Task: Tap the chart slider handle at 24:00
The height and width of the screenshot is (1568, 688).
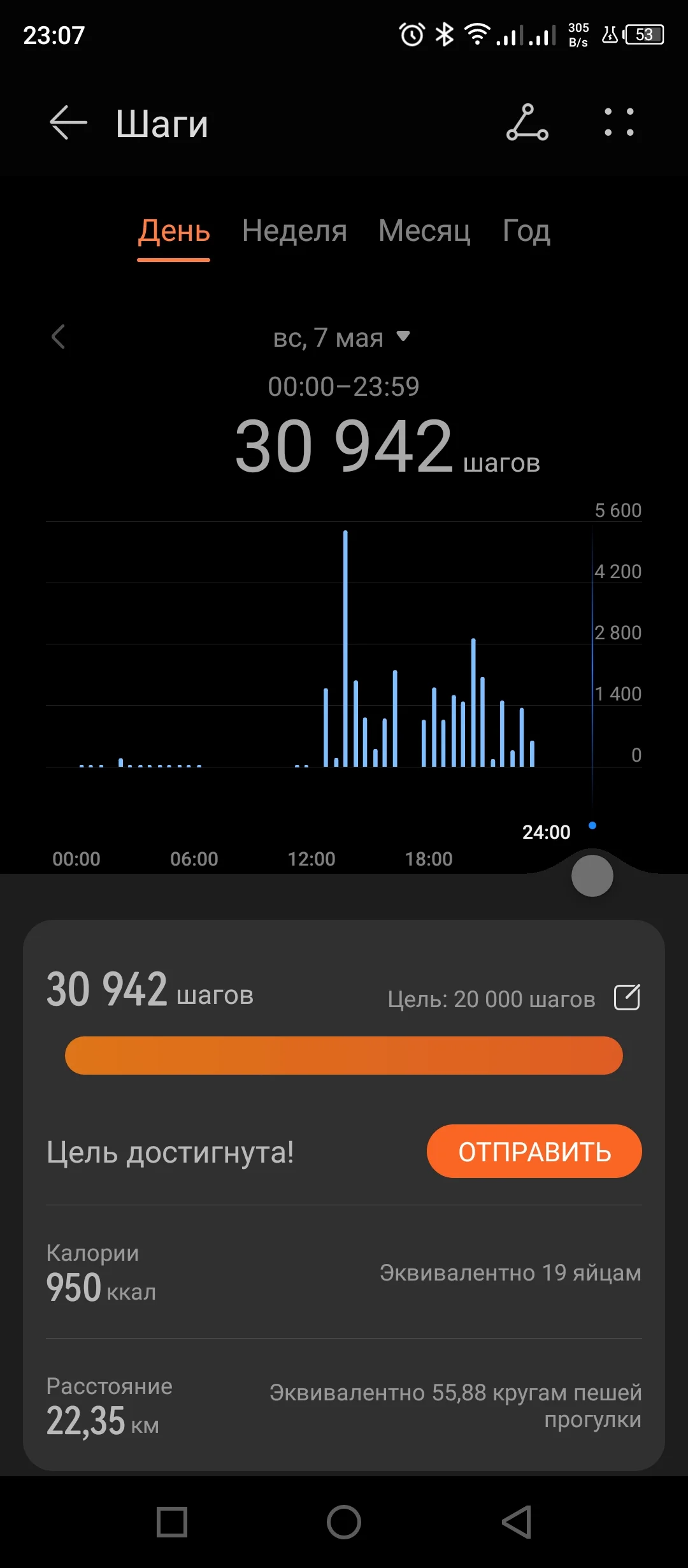Action: point(592,876)
